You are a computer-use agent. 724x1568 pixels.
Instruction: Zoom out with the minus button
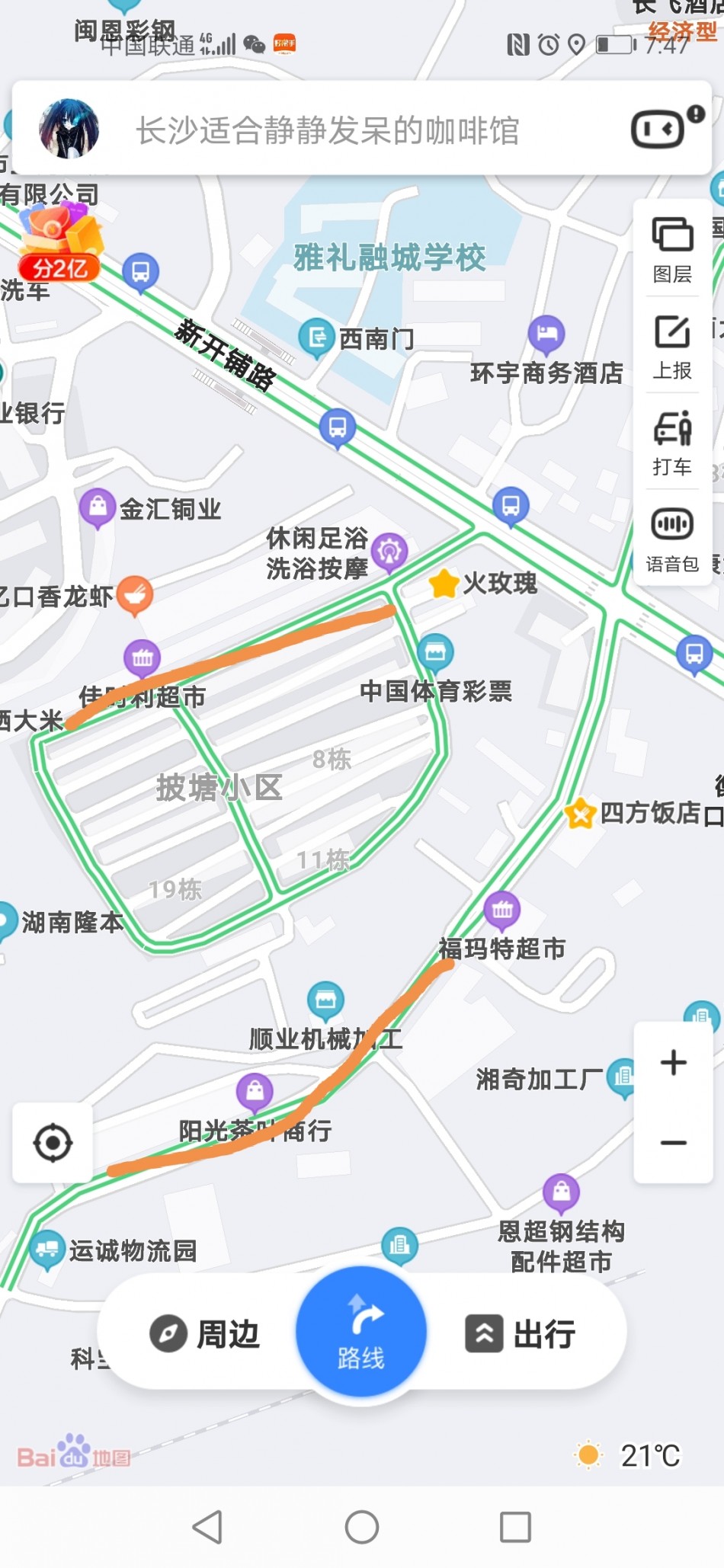(673, 1142)
